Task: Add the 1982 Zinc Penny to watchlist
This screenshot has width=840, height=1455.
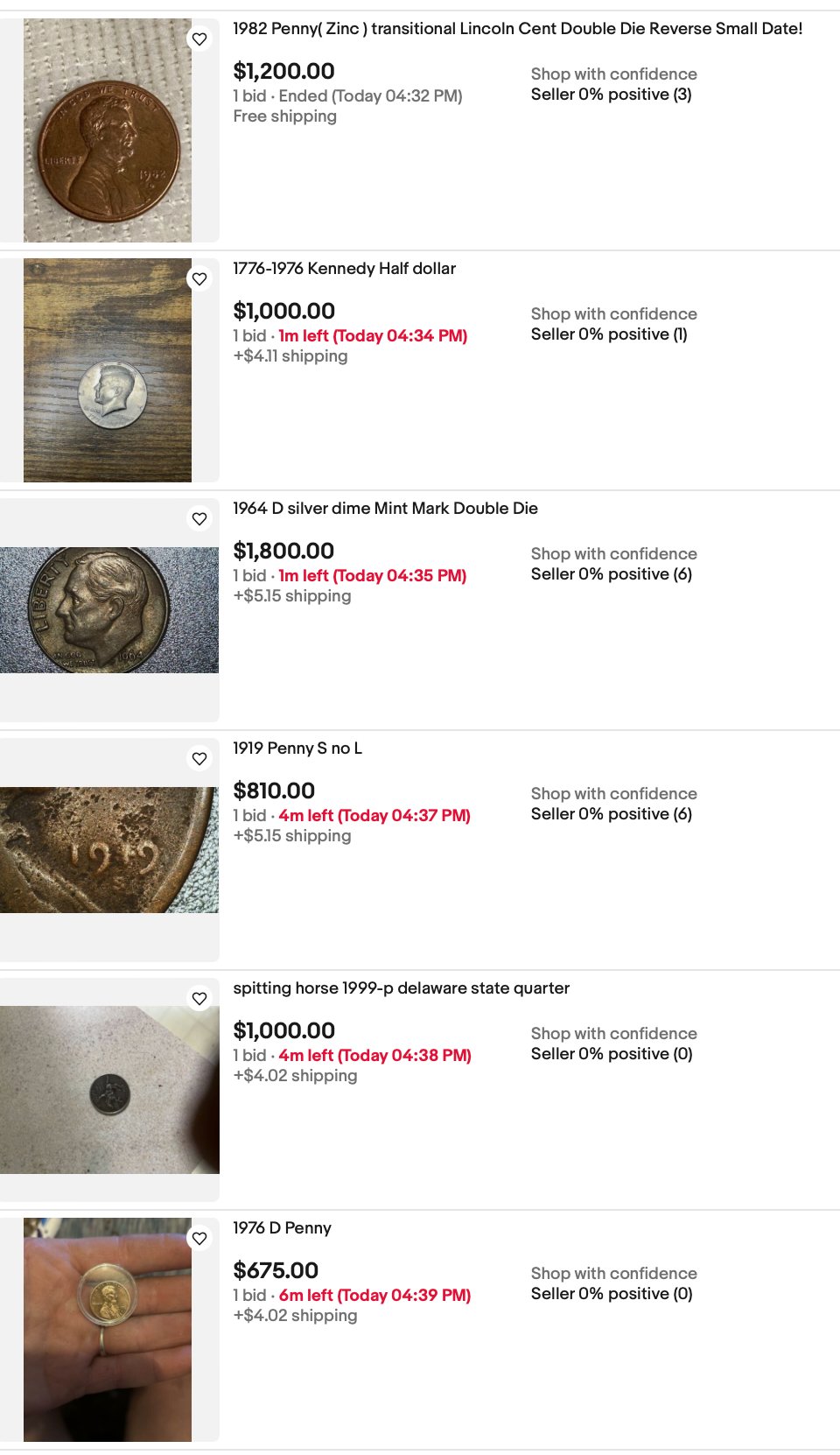Action: coord(199,39)
